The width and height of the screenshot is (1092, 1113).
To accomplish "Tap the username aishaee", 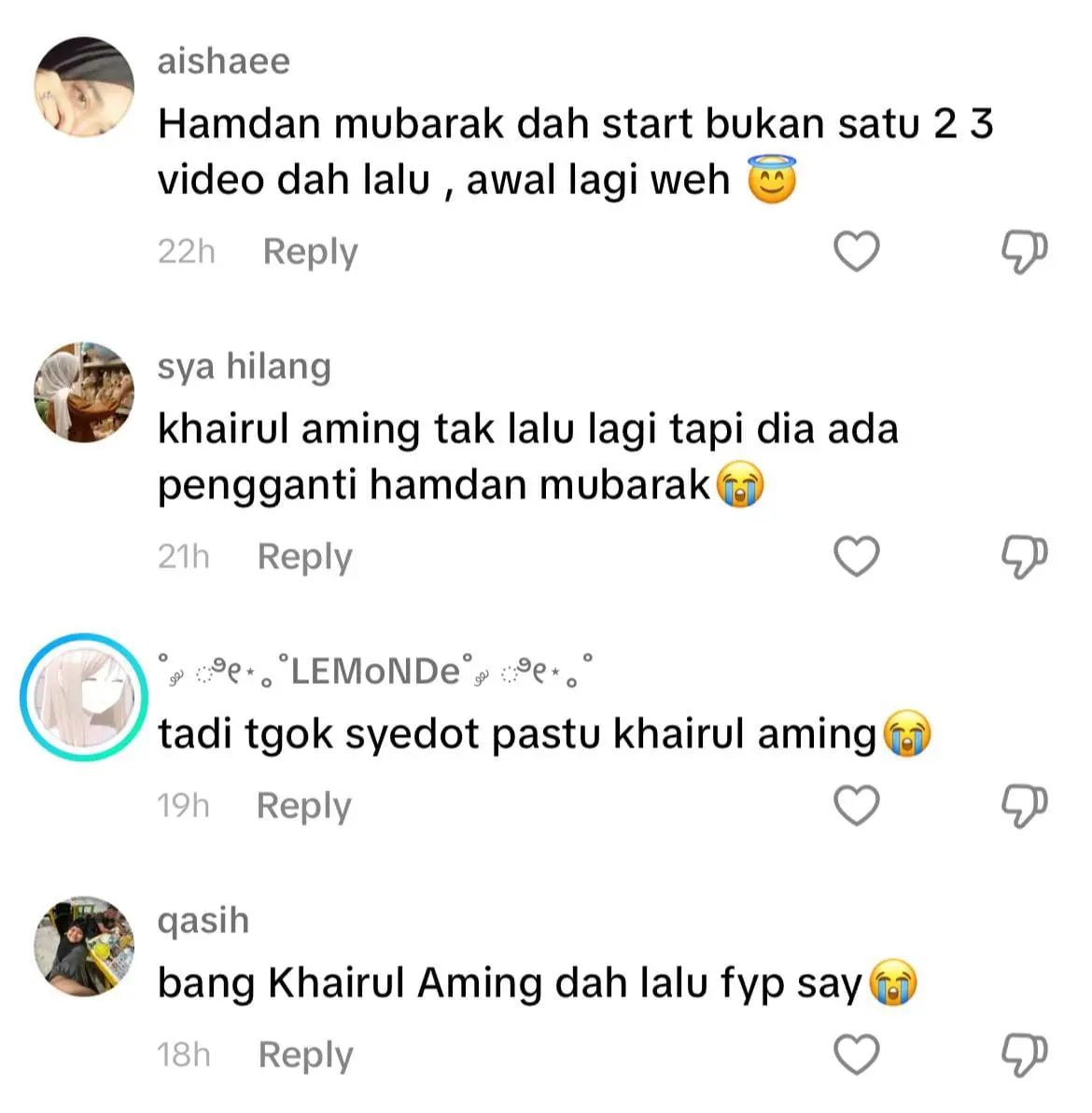I will click(x=224, y=62).
